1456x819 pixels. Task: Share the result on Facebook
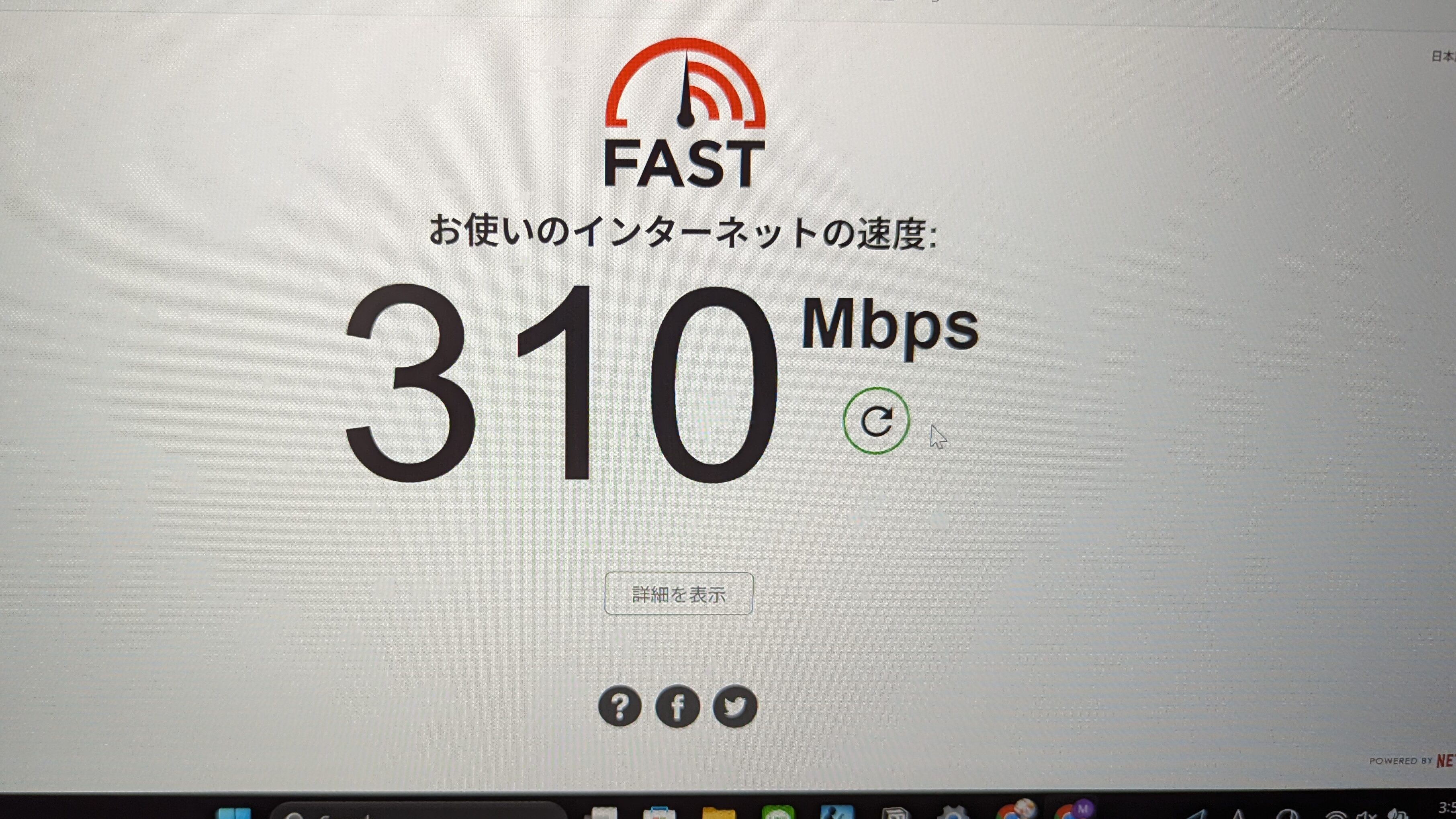tap(677, 706)
